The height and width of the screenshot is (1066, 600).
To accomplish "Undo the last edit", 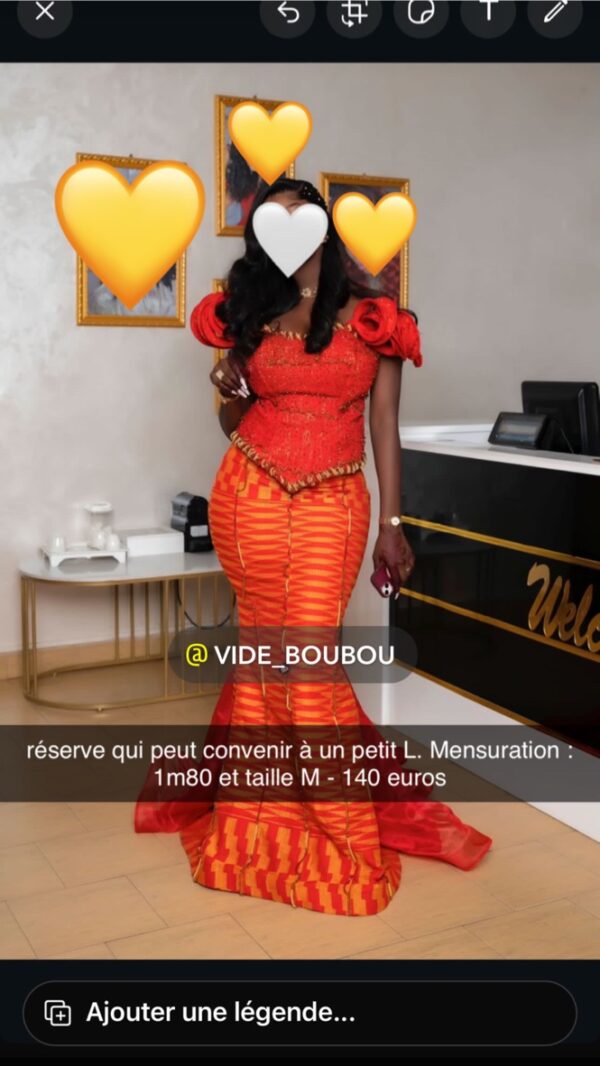I will (x=288, y=12).
